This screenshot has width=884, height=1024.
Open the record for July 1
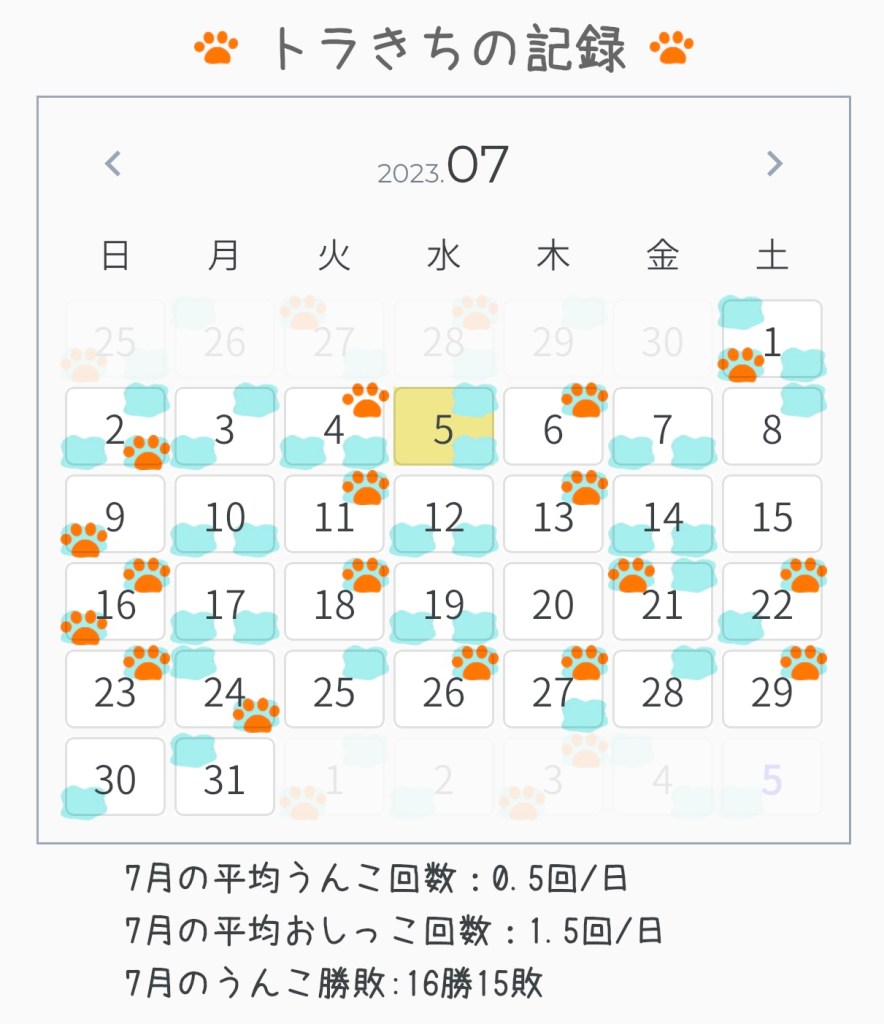771,340
